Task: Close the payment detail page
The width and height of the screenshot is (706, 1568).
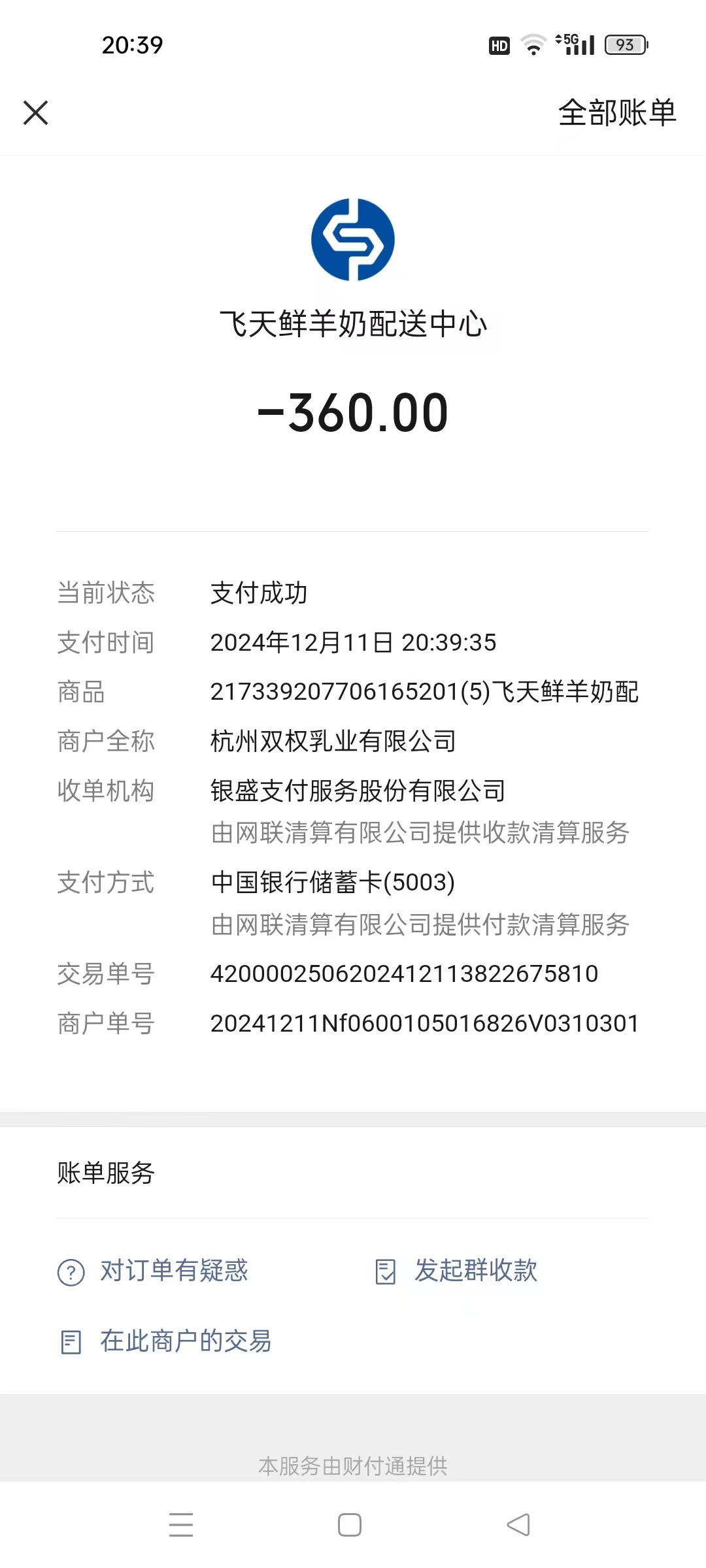Action: pyautogui.click(x=36, y=112)
